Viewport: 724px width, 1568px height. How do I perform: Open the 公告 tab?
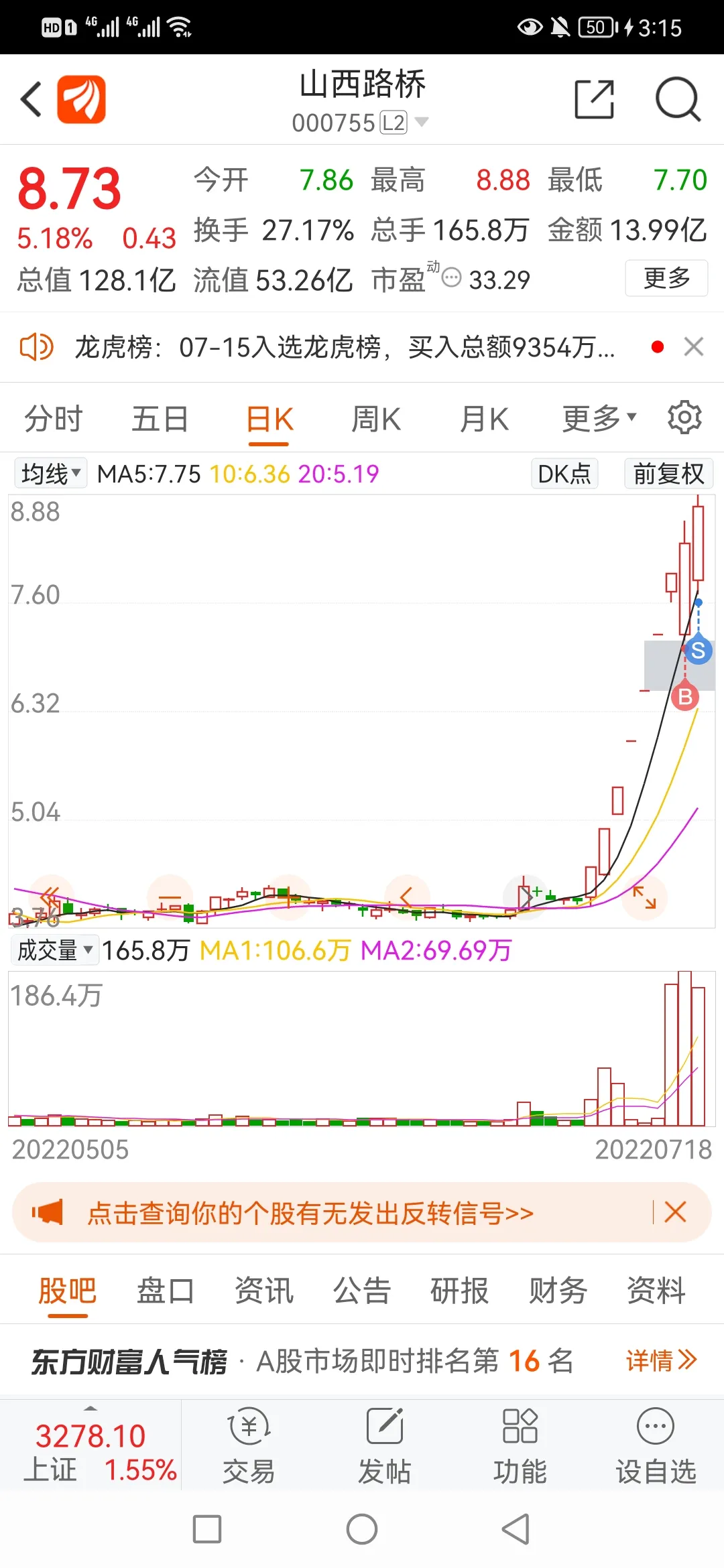pyautogui.click(x=362, y=1291)
